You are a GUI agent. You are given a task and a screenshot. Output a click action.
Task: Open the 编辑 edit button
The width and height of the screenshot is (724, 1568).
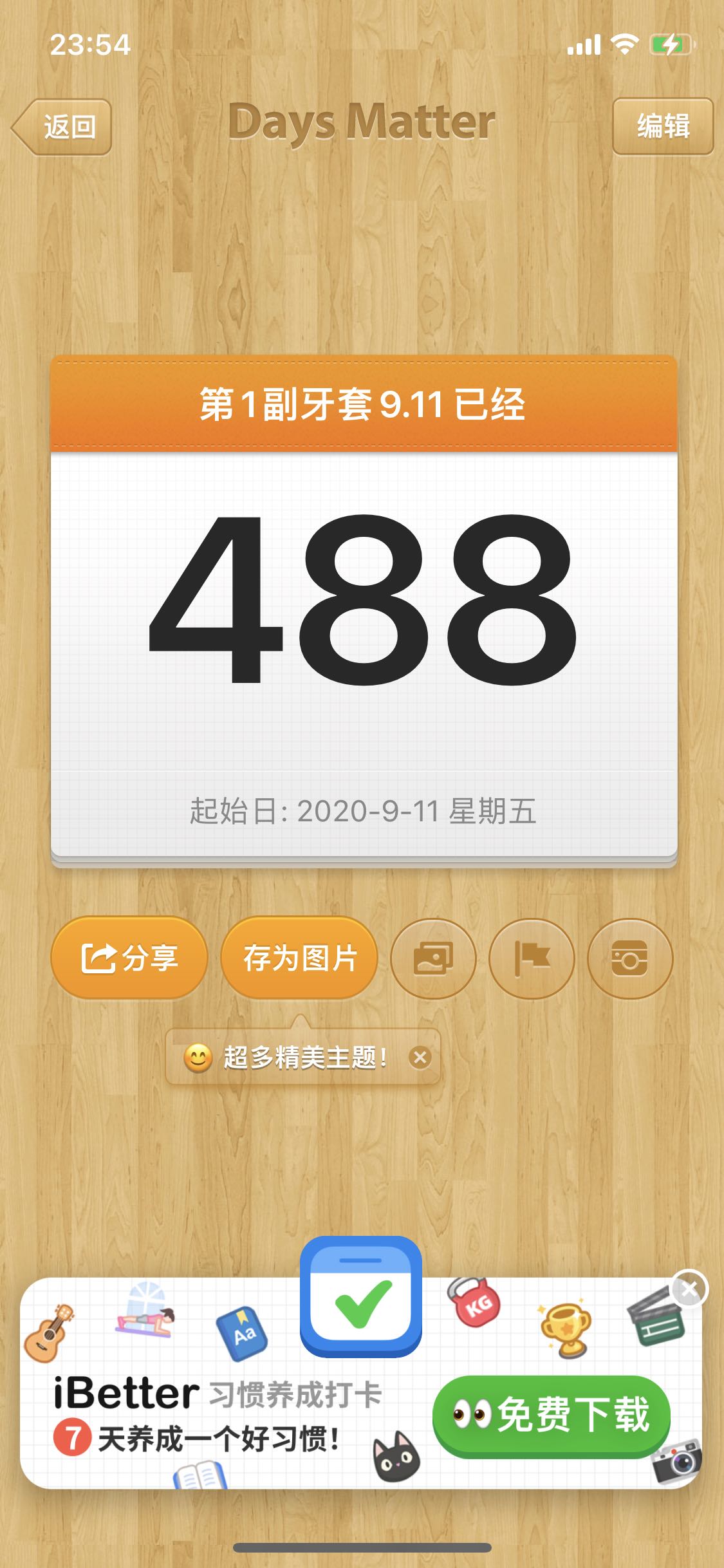coord(663,126)
